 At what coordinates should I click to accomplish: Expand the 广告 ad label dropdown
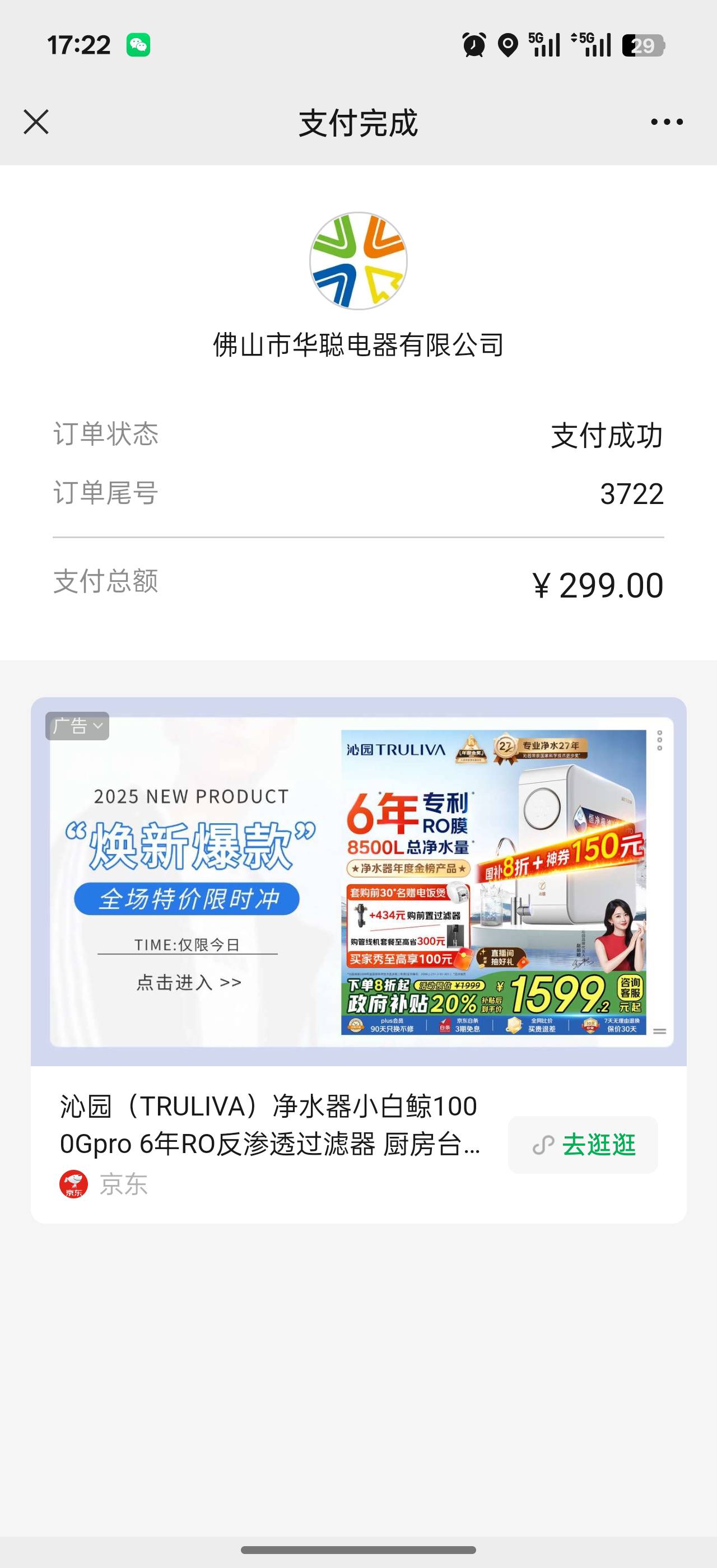coord(77,726)
